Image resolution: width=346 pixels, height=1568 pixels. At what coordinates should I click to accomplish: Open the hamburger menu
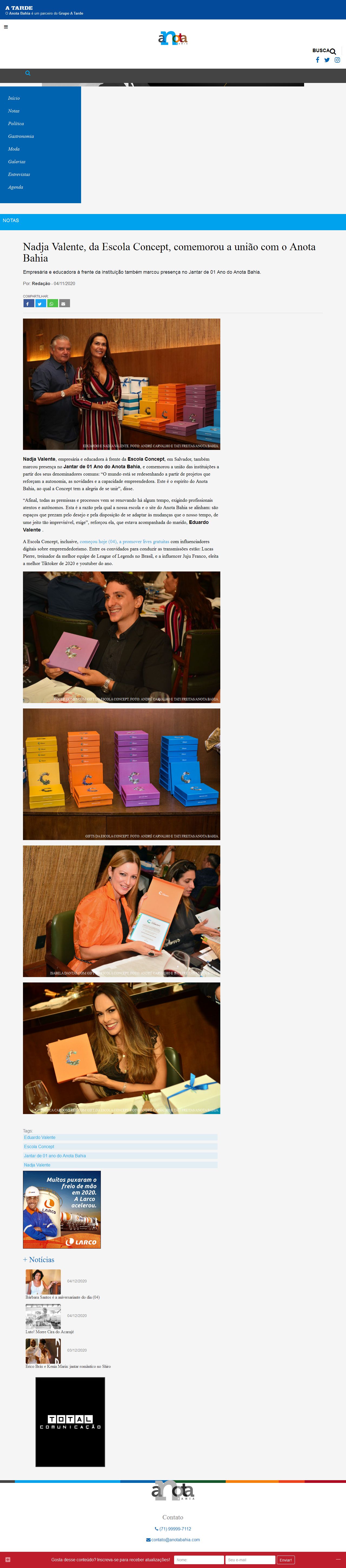pyautogui.click(x=6, y=27)
